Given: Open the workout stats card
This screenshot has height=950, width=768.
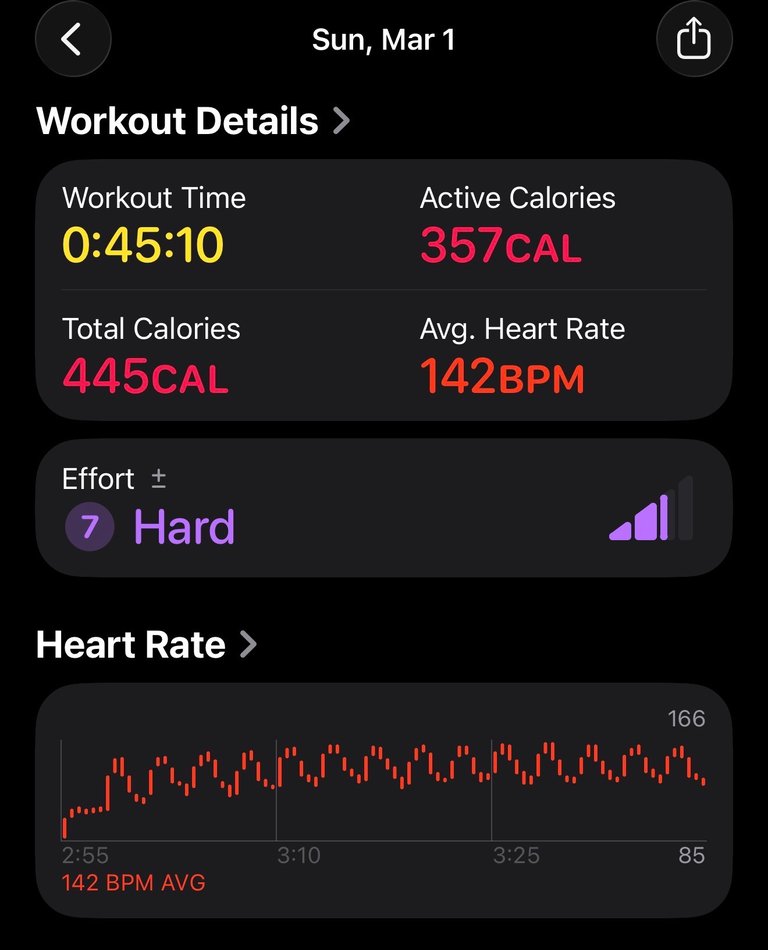Looking at the screenshot, I should click(x=384, y=290).
